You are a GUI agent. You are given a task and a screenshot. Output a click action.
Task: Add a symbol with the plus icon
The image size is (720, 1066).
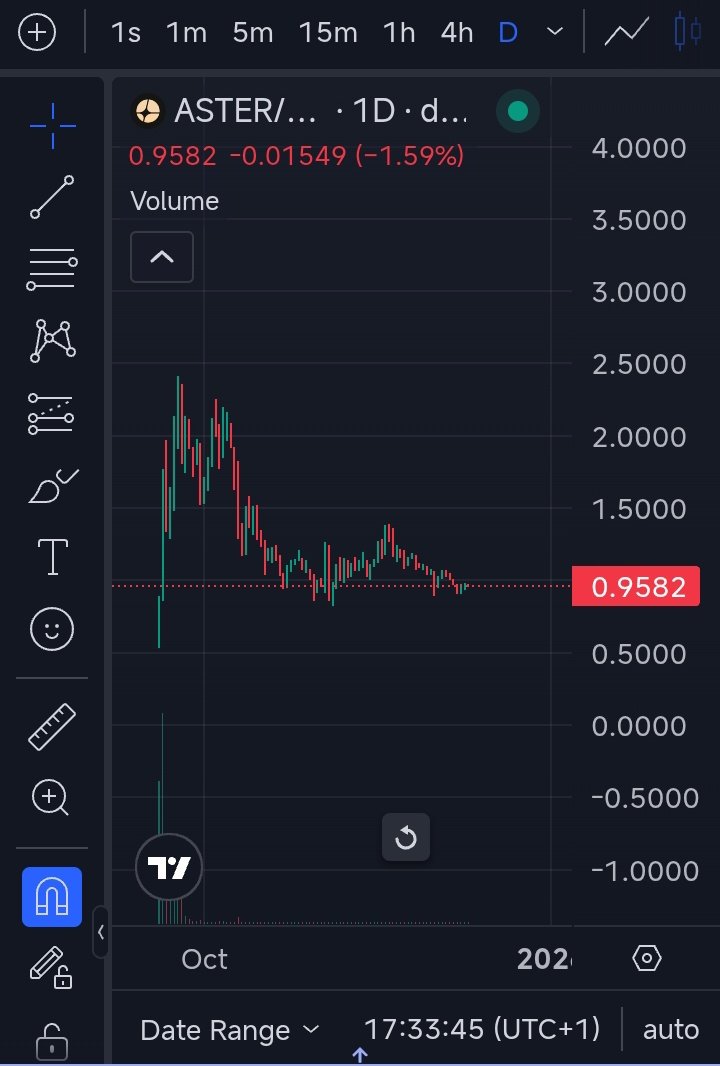pyautogui.click(x=37, y=32)
